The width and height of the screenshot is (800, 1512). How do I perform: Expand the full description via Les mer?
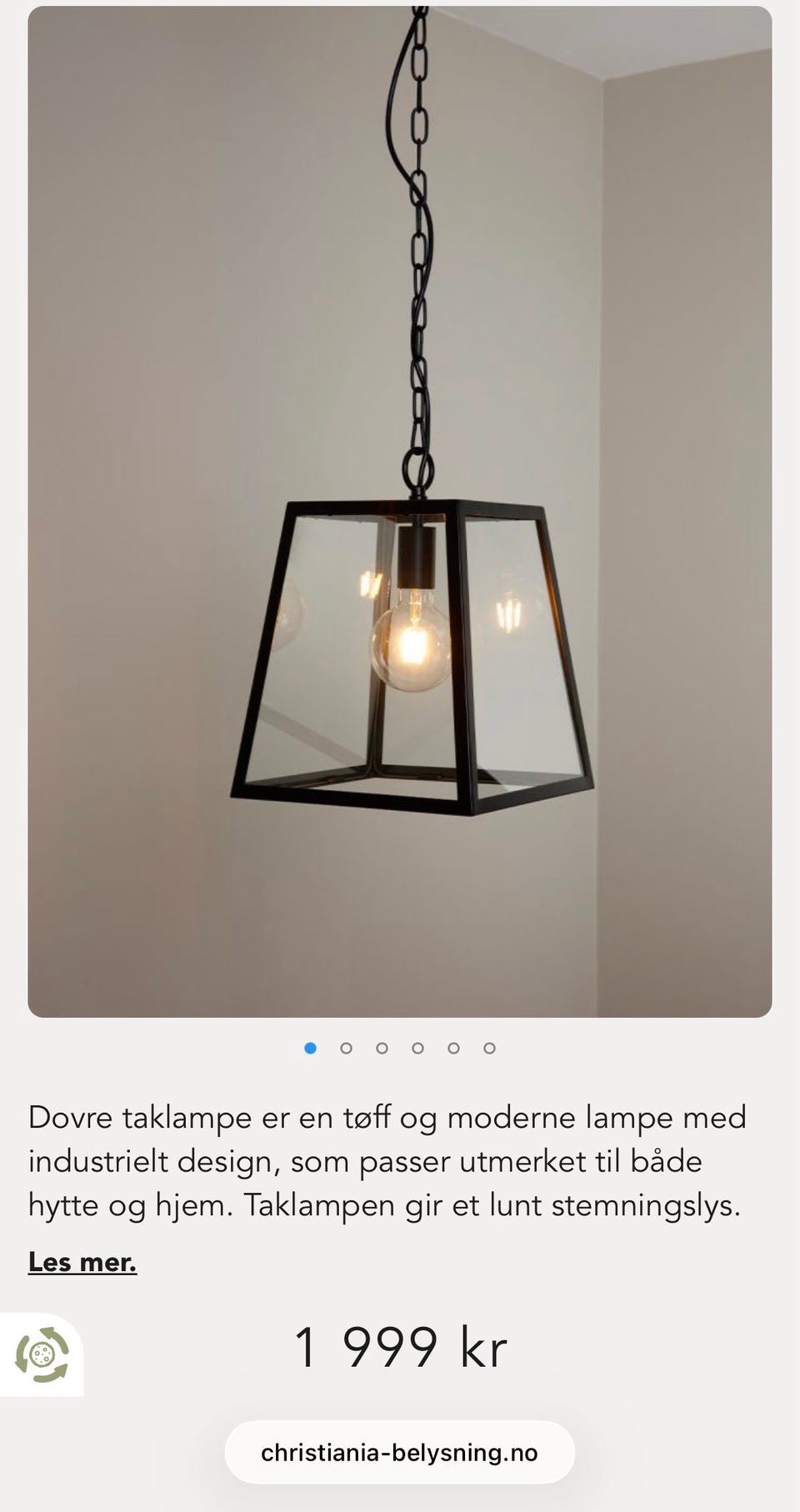[x=82, y=1262]
